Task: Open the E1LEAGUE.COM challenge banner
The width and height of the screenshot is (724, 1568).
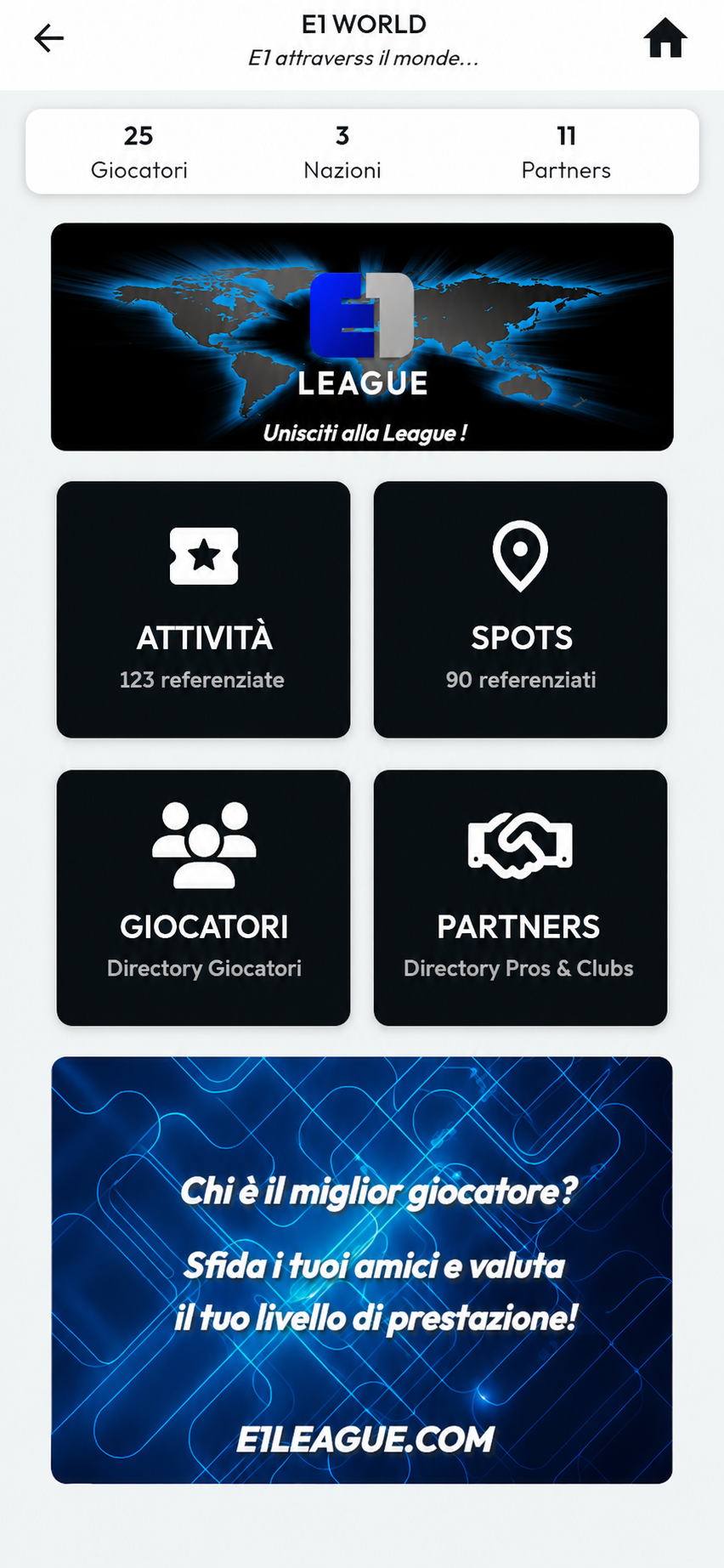Action: tap(362, 1270)
